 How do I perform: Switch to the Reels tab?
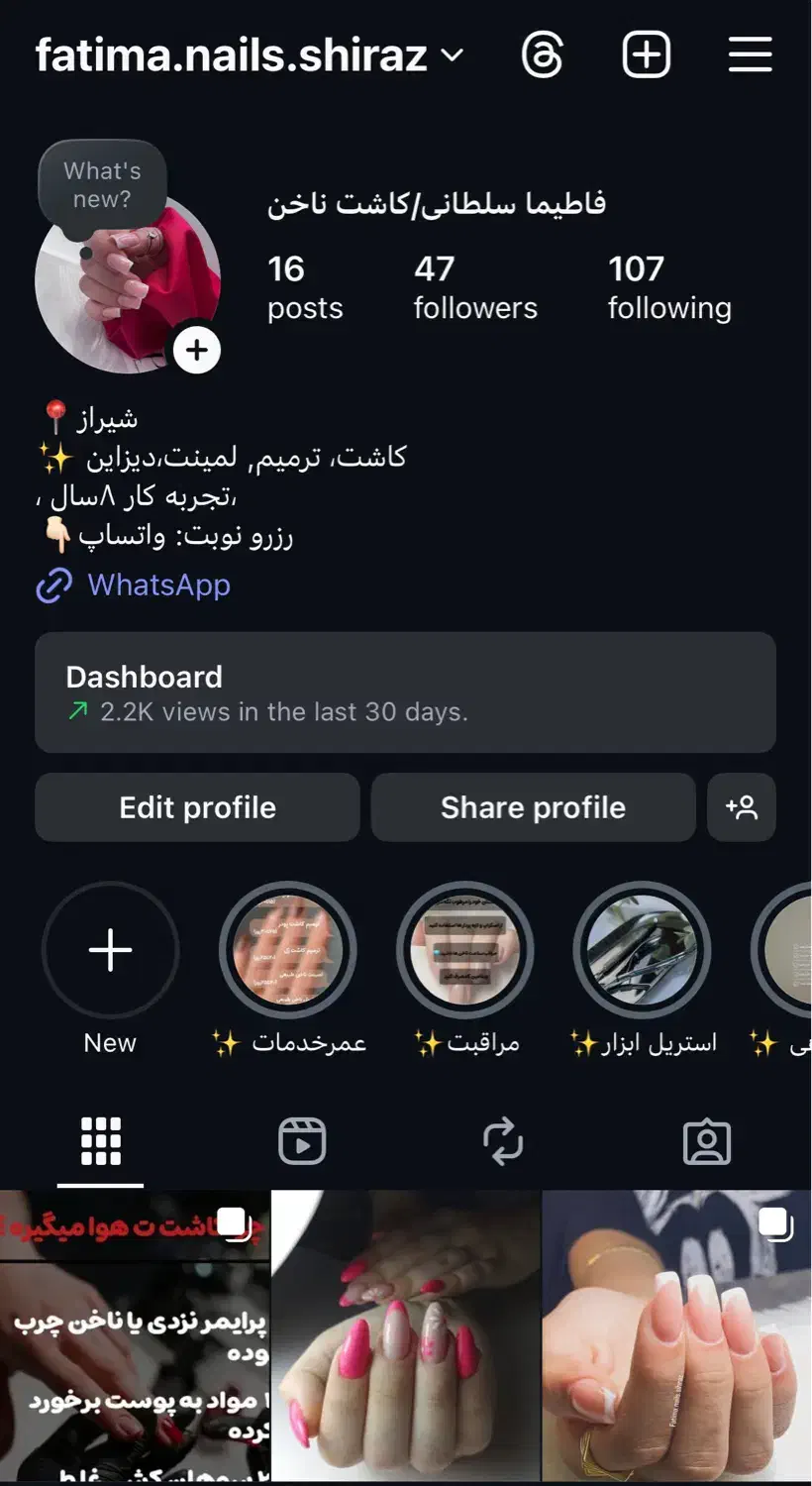click(302, 1141)
